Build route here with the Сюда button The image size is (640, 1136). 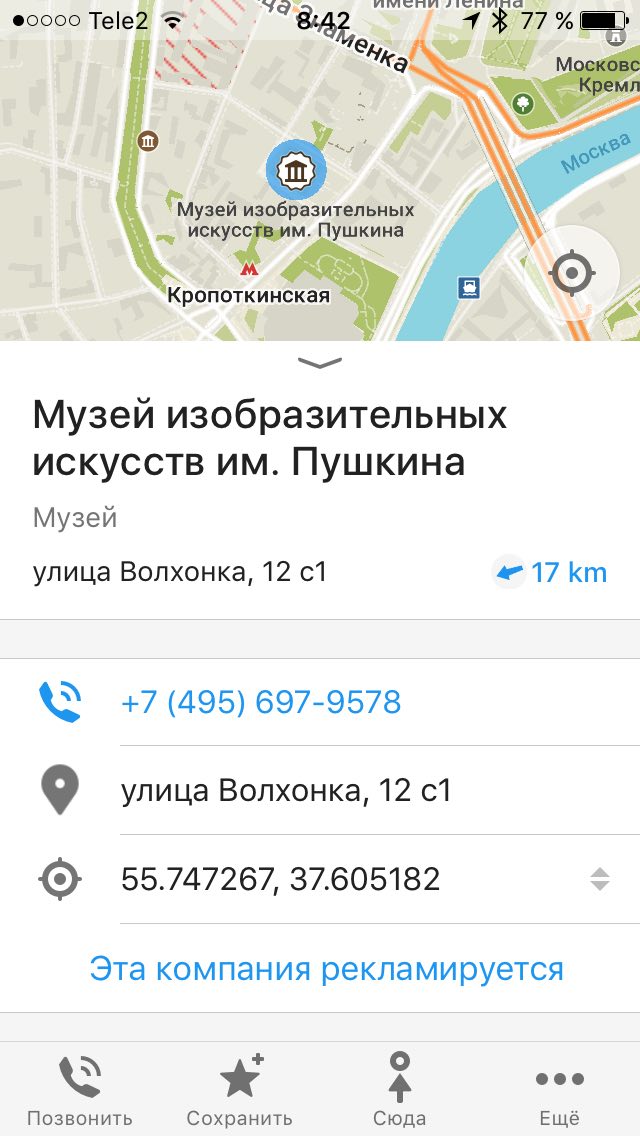click(x=399, y=1089)
